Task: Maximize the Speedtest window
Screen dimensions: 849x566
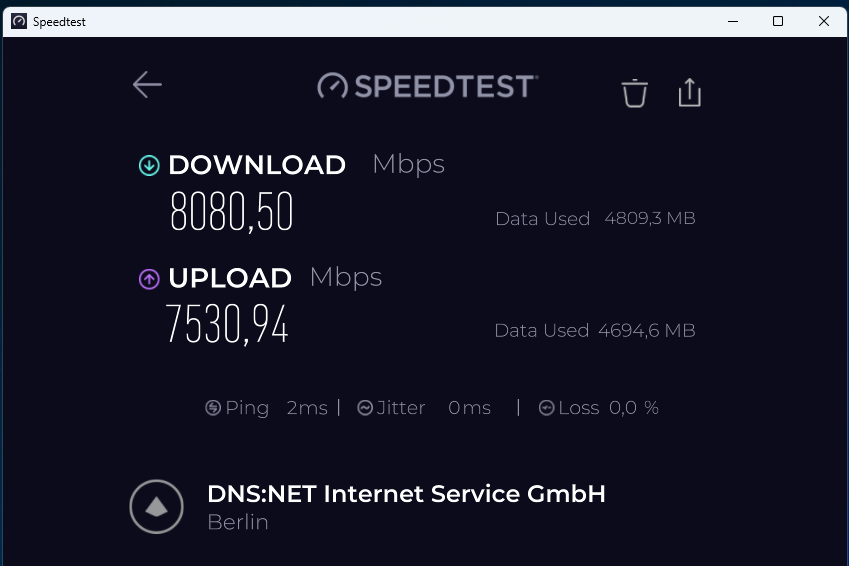Action: pyautogui.click(x=778, y=21)
